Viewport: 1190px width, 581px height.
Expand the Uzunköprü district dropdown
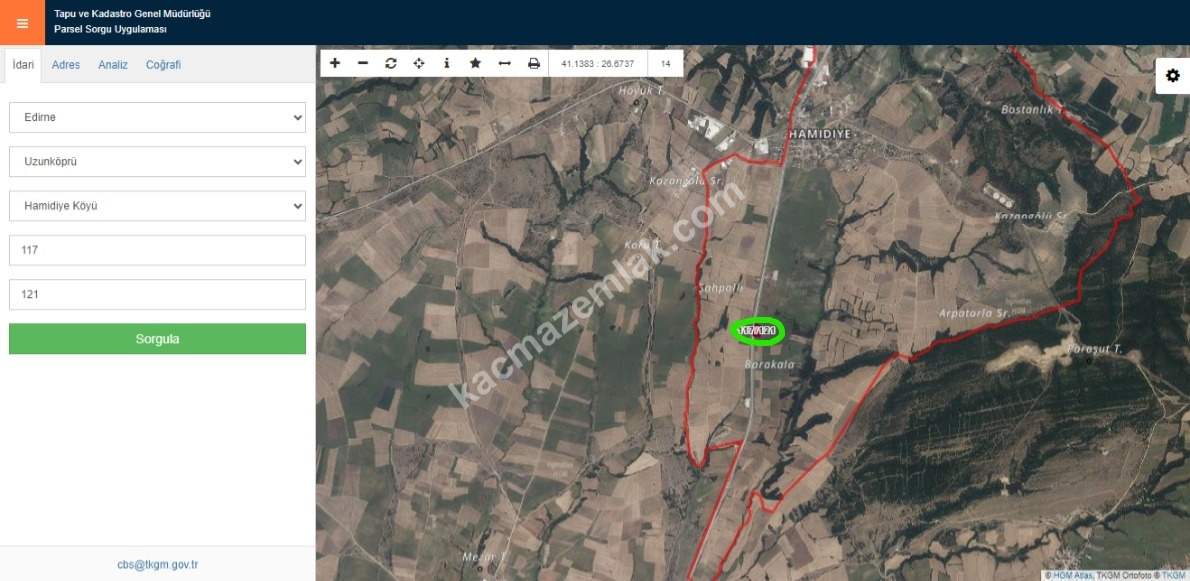click(157, 161)
